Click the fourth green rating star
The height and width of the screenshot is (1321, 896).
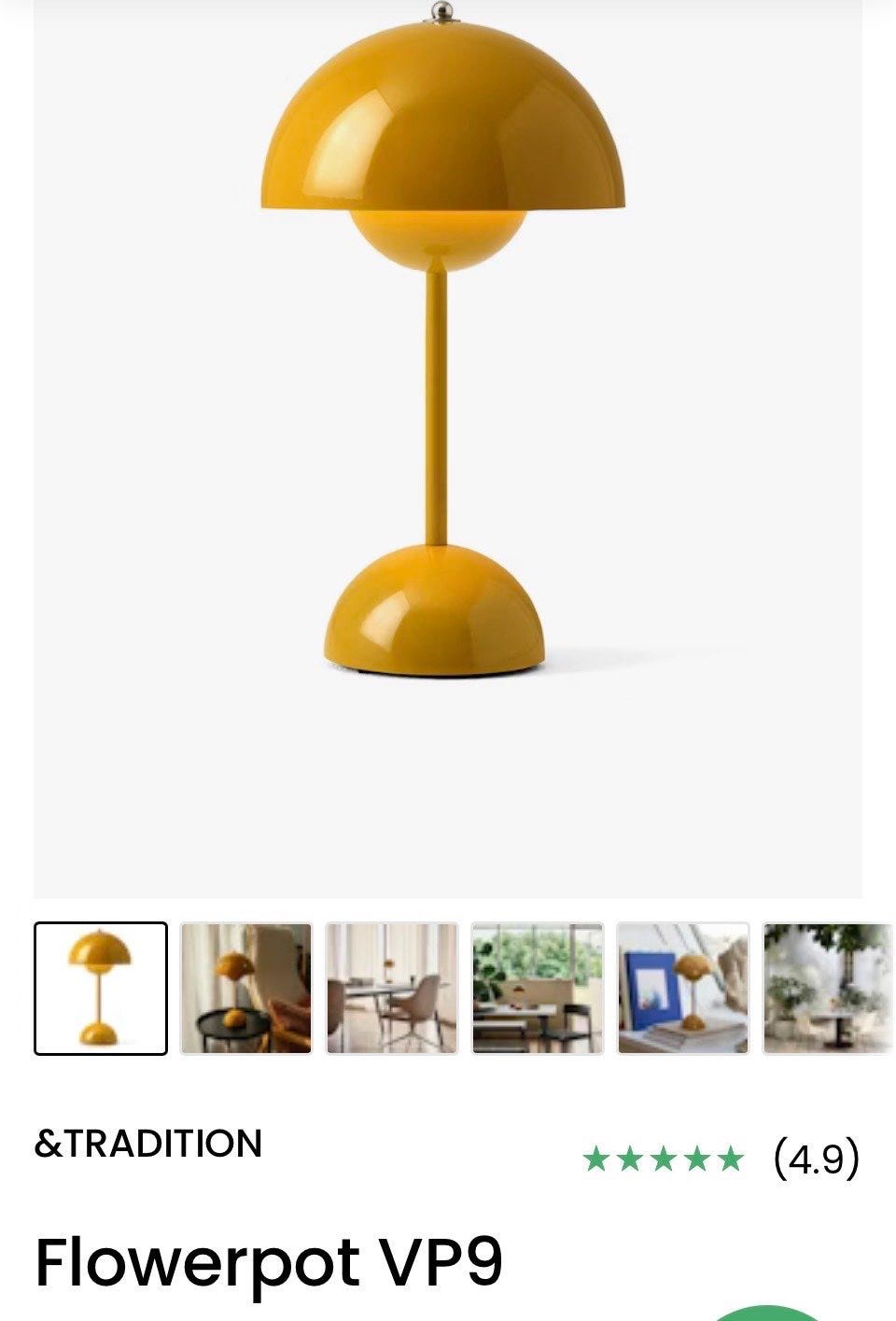(x=697, y=1160)
